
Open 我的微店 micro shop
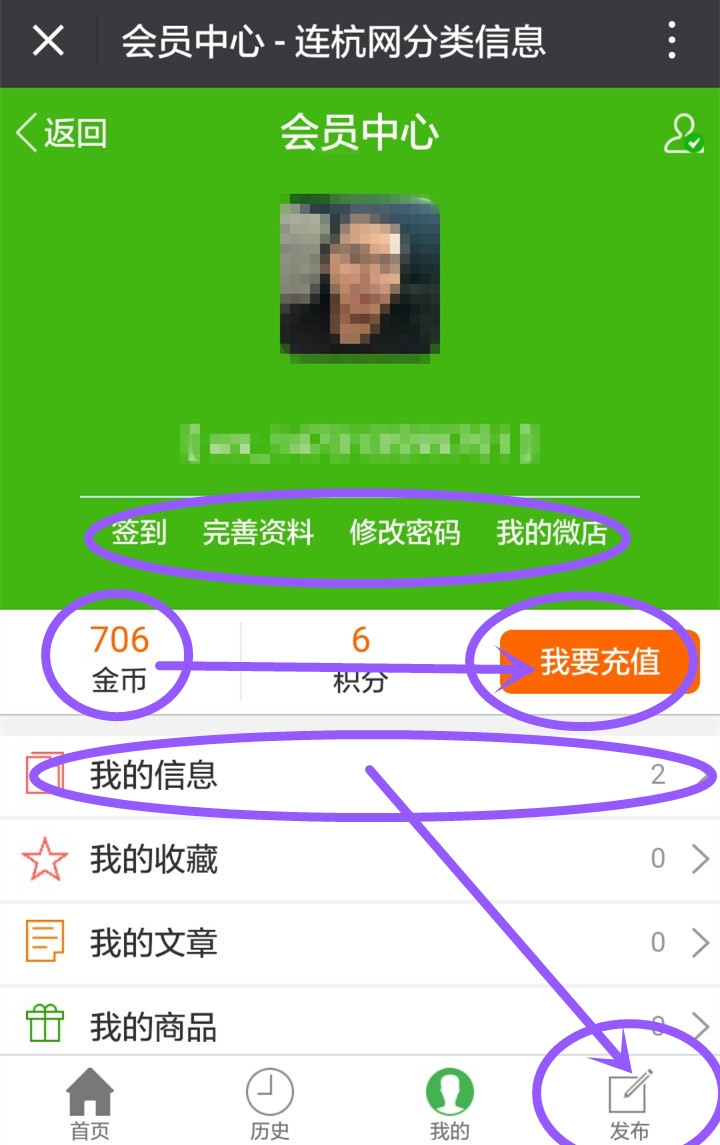tap(551, 533)
